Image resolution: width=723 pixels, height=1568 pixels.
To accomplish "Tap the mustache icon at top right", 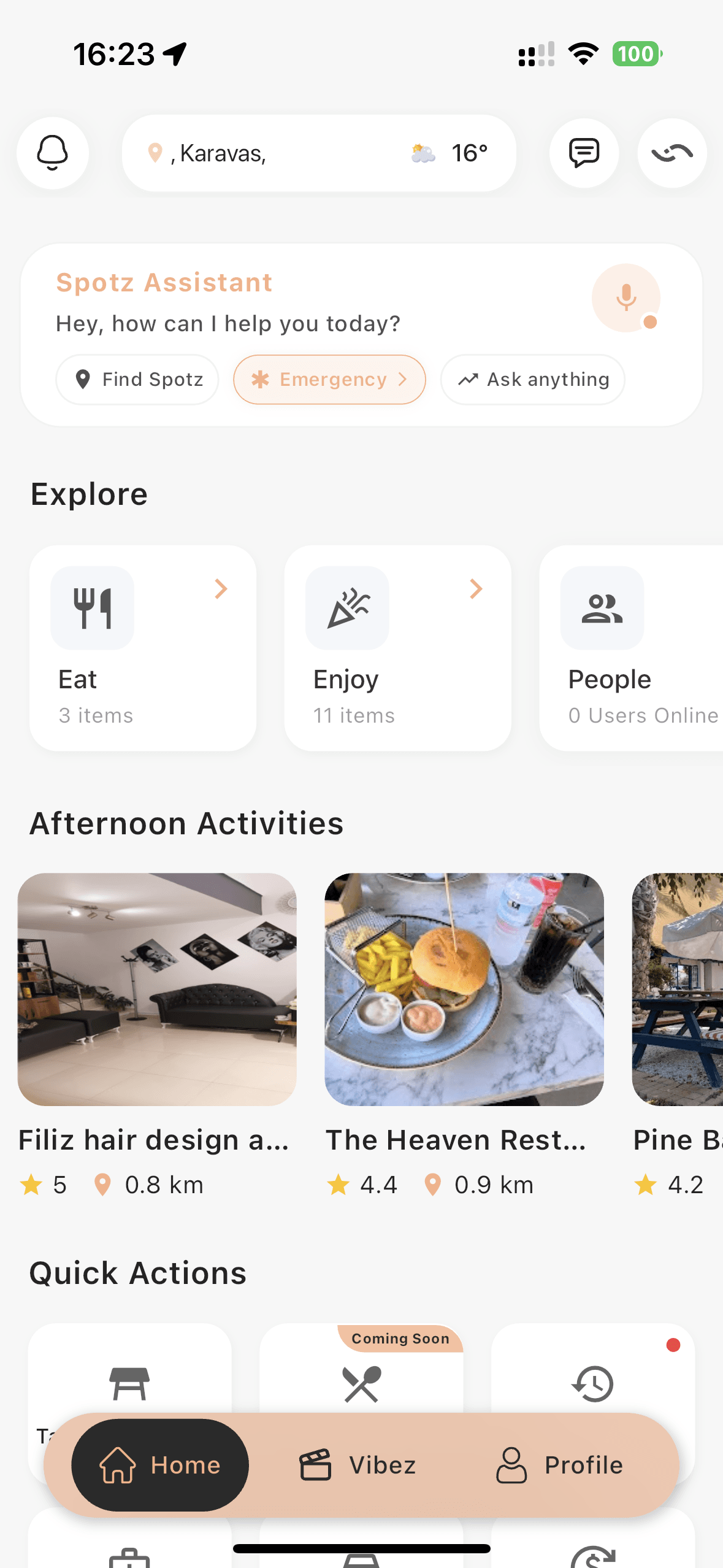I will pyautogui.click(x=671, y=153).
